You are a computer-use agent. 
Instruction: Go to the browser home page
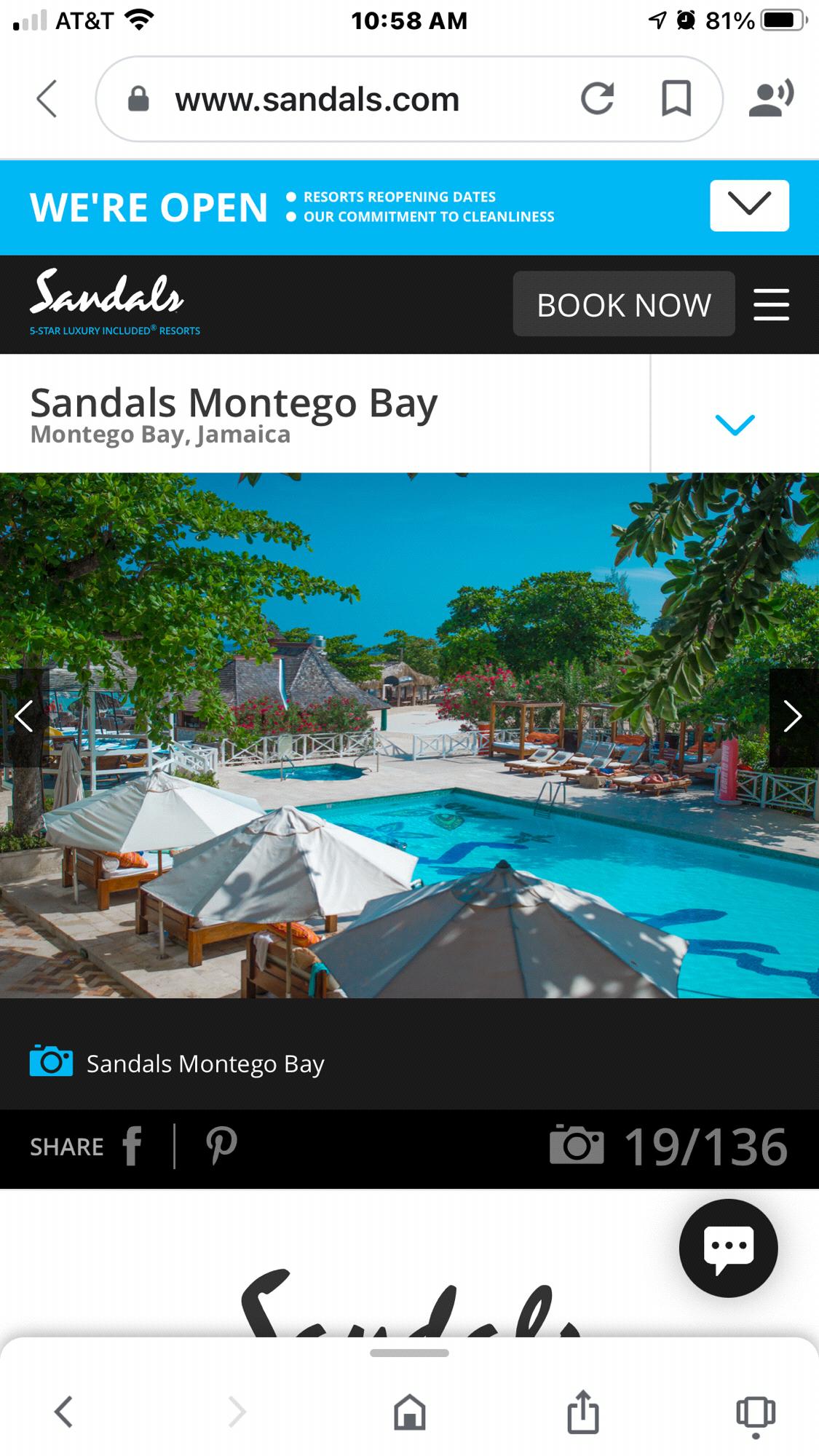point(409,1412)
